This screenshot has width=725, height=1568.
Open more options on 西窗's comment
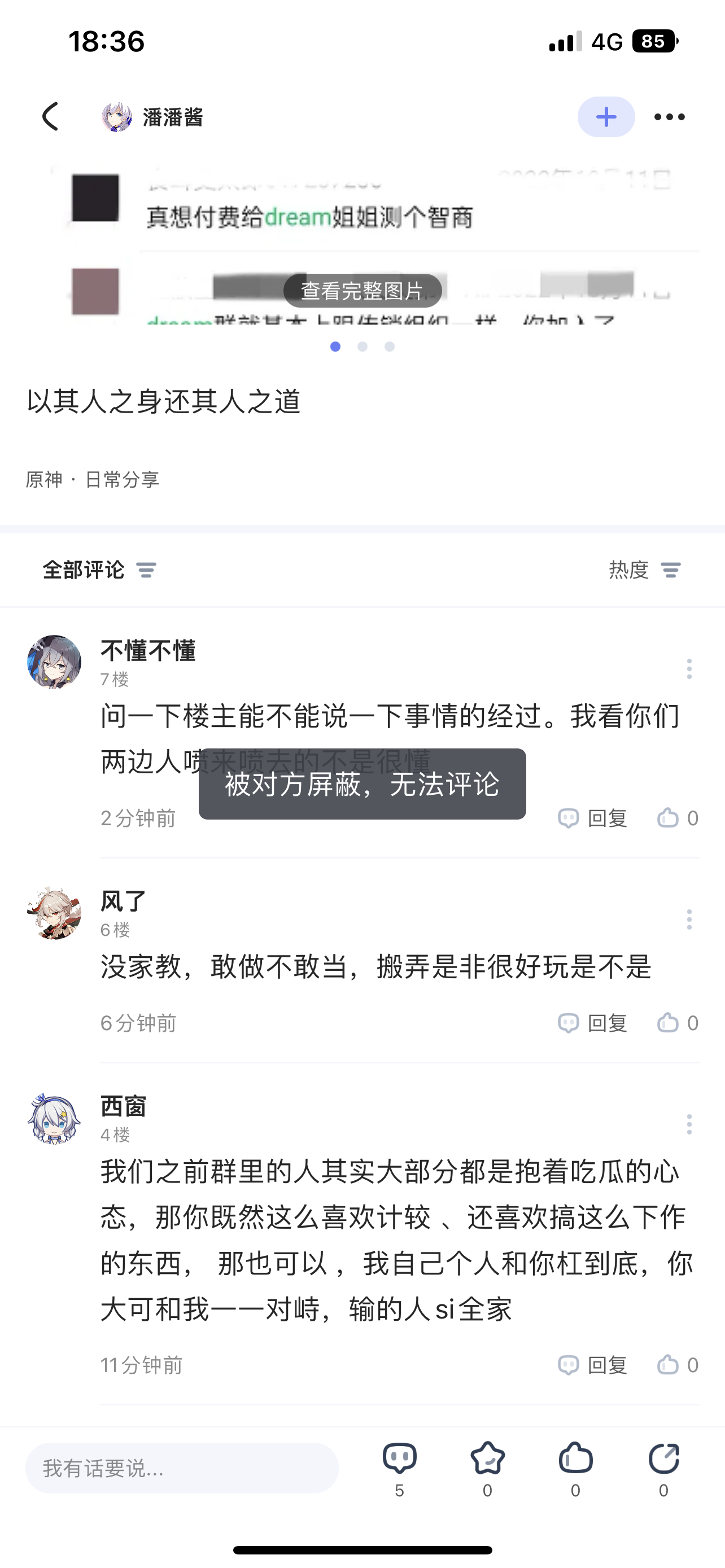(689, 1124)
